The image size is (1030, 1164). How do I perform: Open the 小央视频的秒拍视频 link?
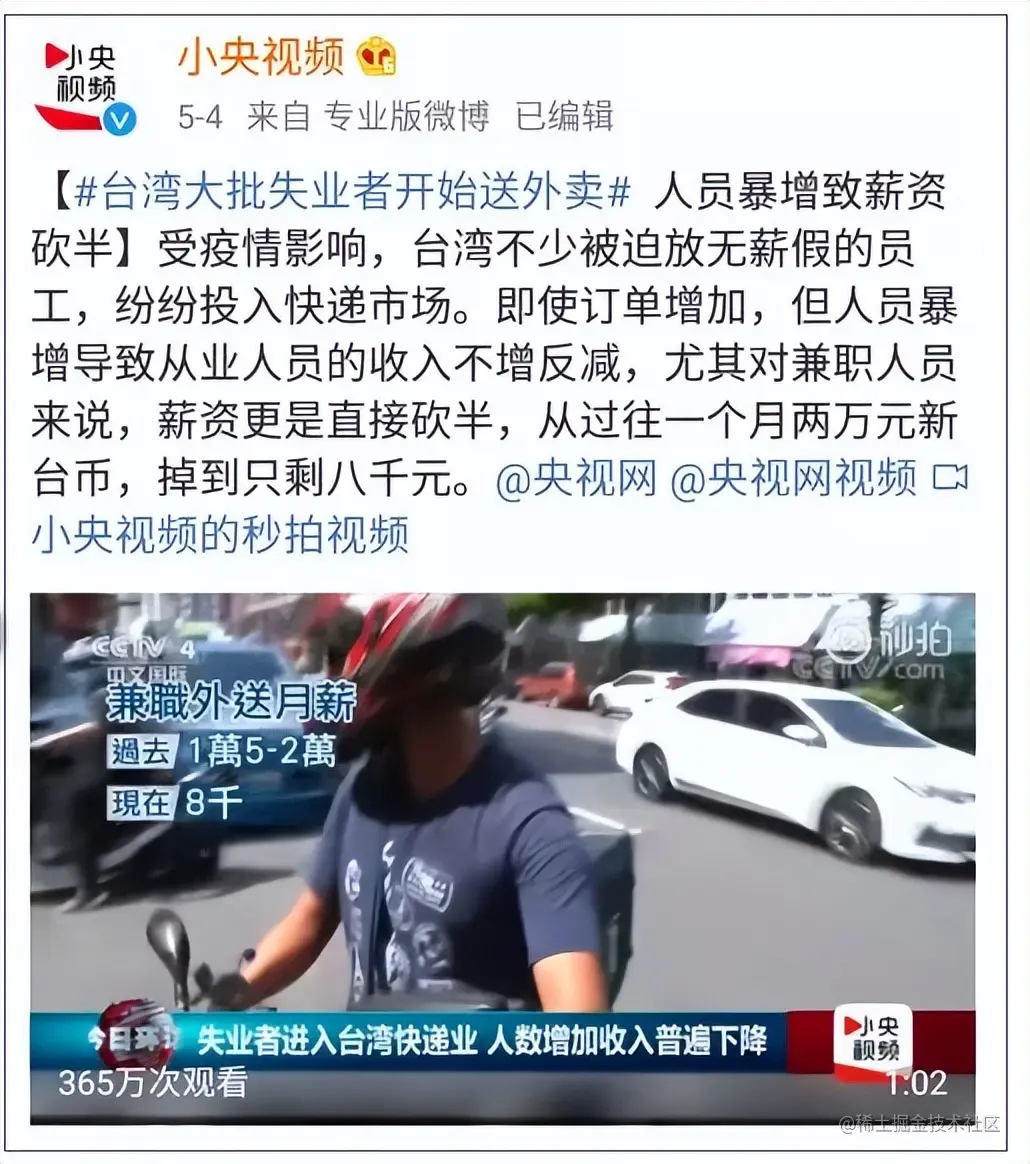(220, 535)
